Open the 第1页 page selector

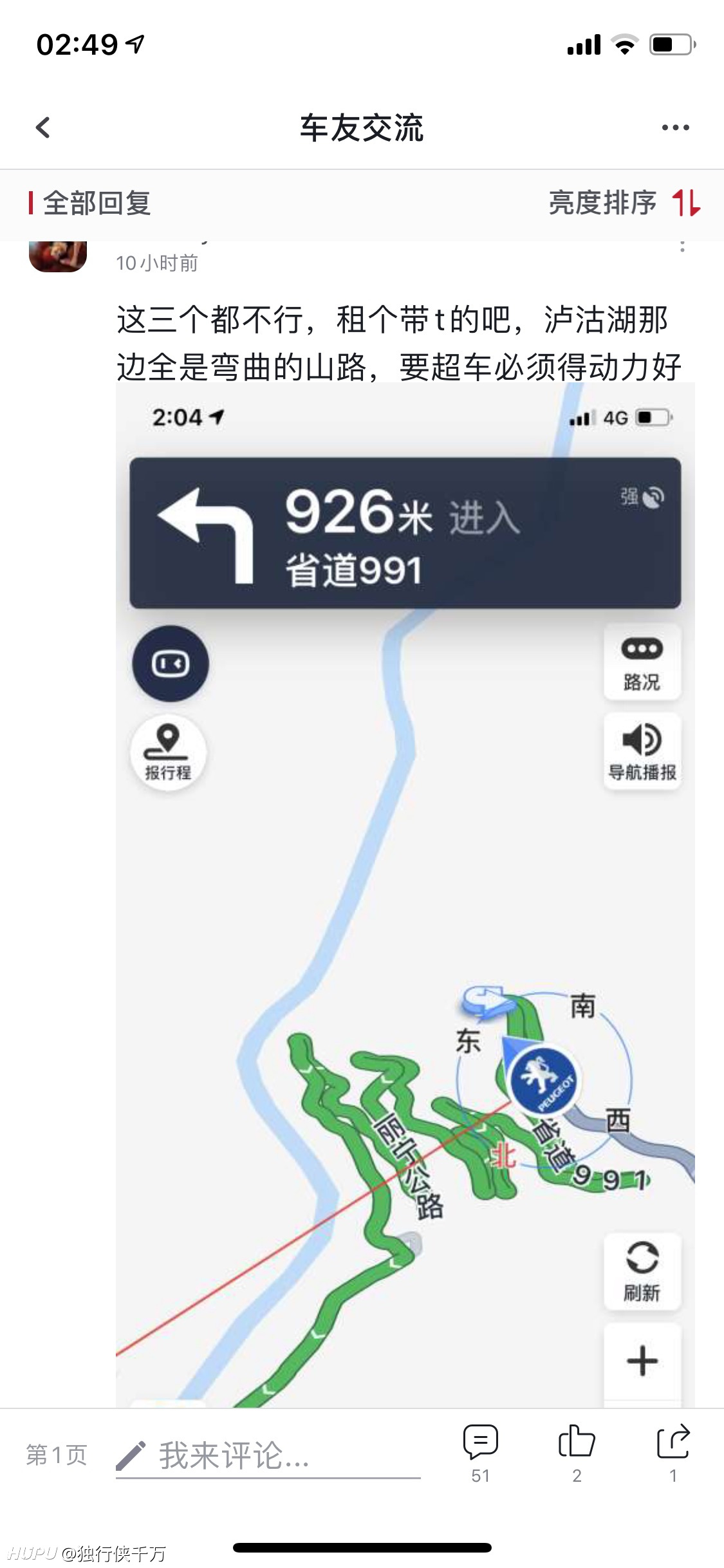[57, 1455]
